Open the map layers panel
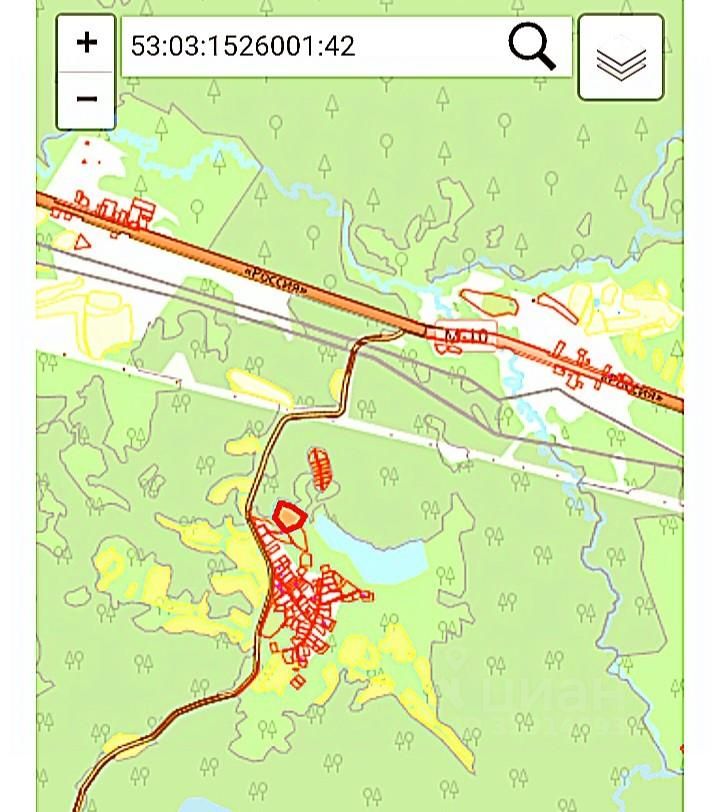 [x=621, y=58]
